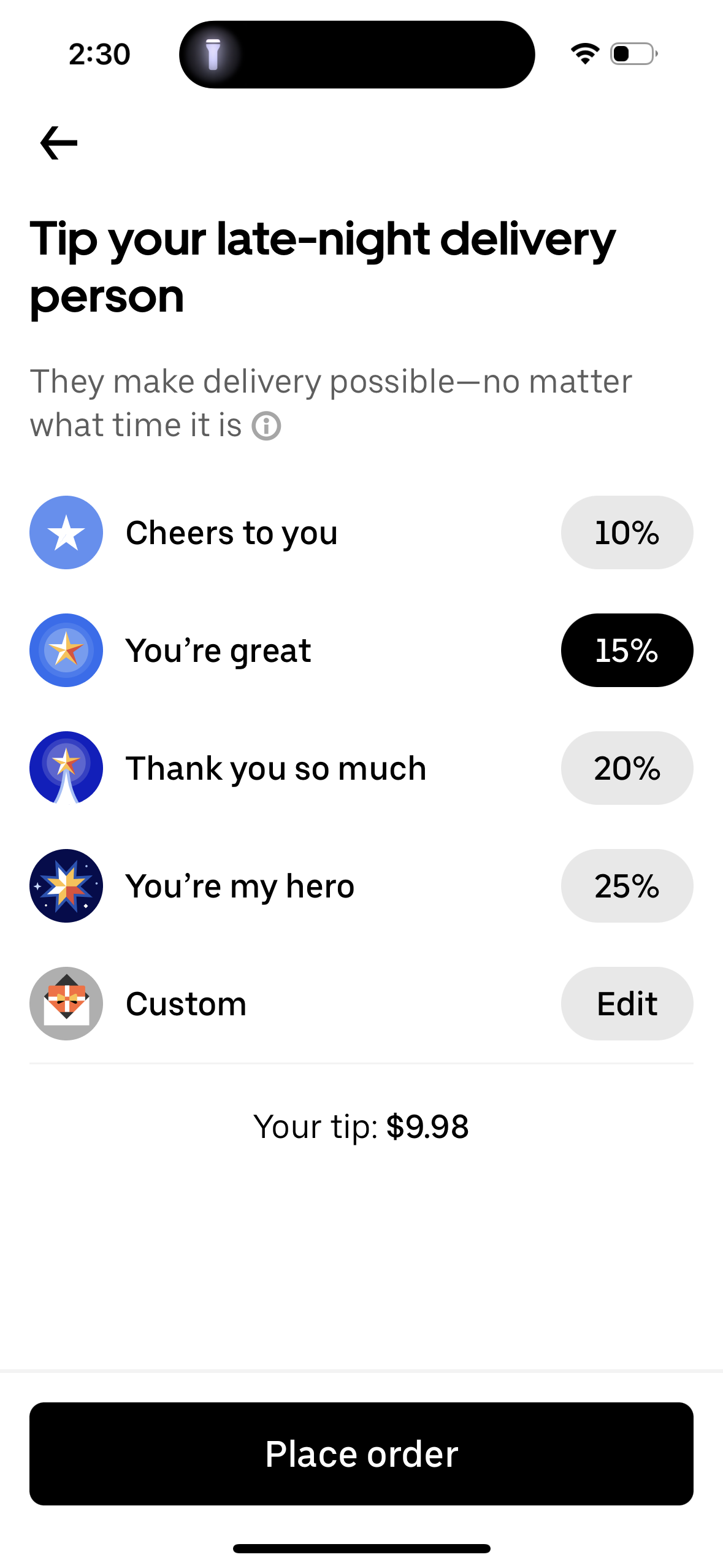Tap the Wi-Fi status icon
This screenshot has width=723, height=1568.
click(583, 54)
